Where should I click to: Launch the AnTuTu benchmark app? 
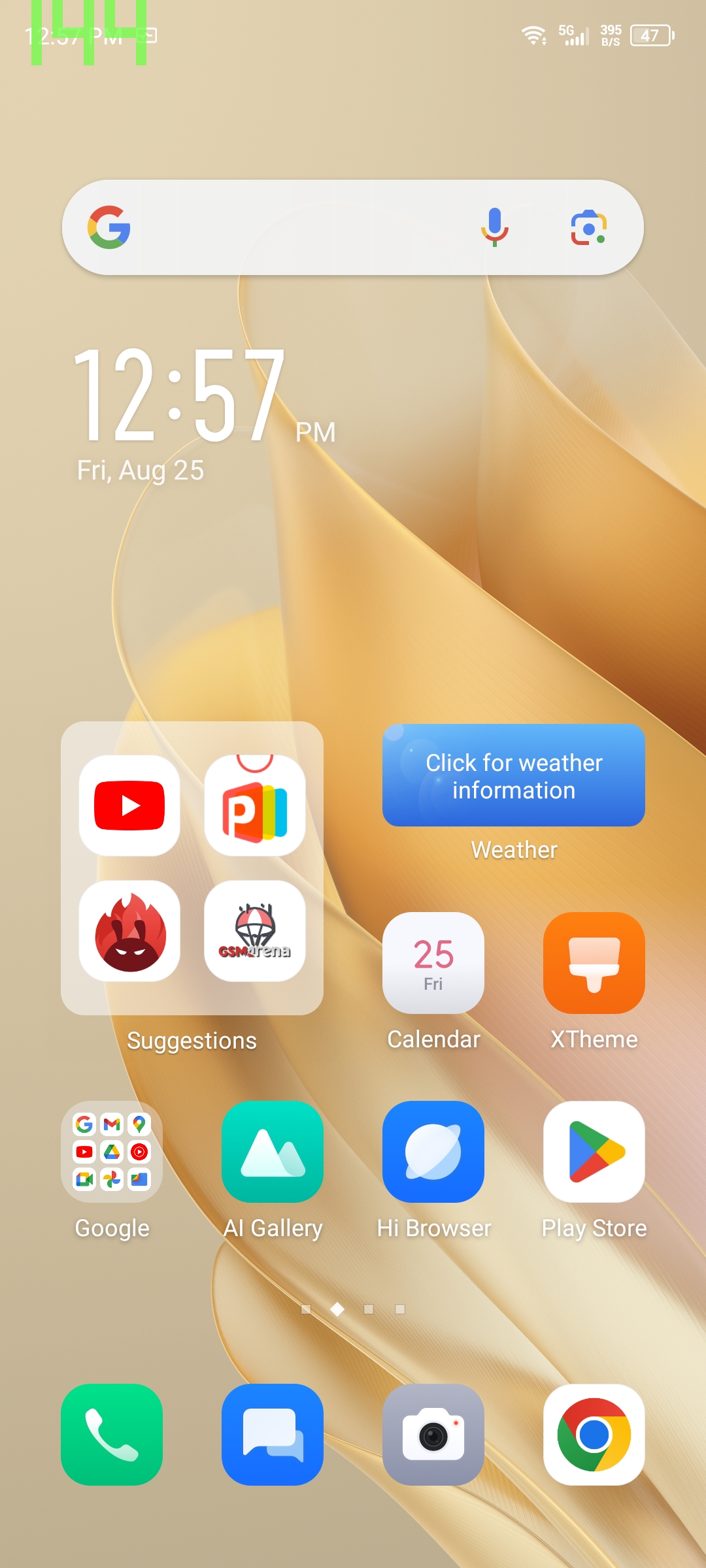click(x=129, y=931)
